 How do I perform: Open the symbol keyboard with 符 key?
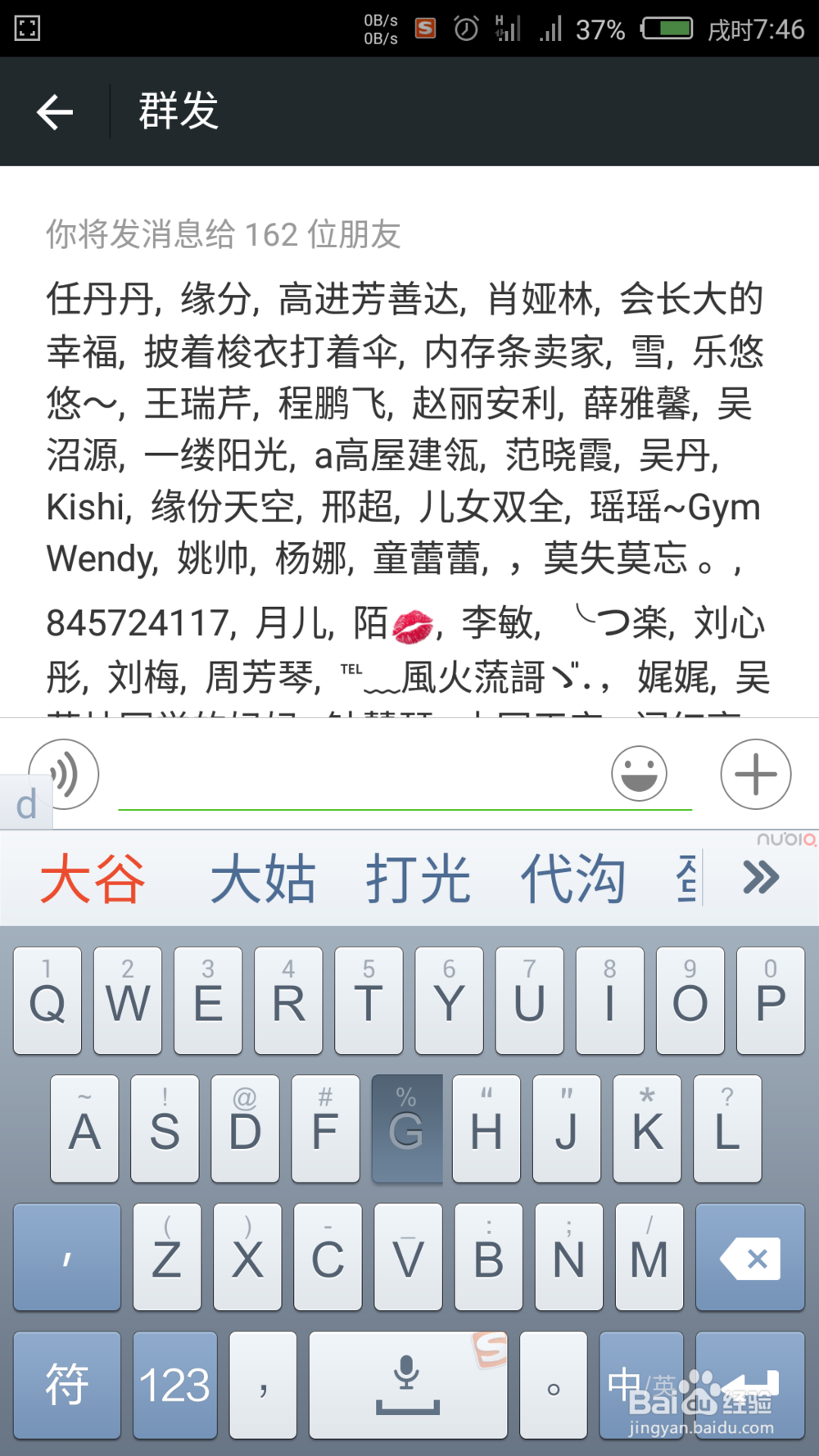click(x=68, y=1386)
